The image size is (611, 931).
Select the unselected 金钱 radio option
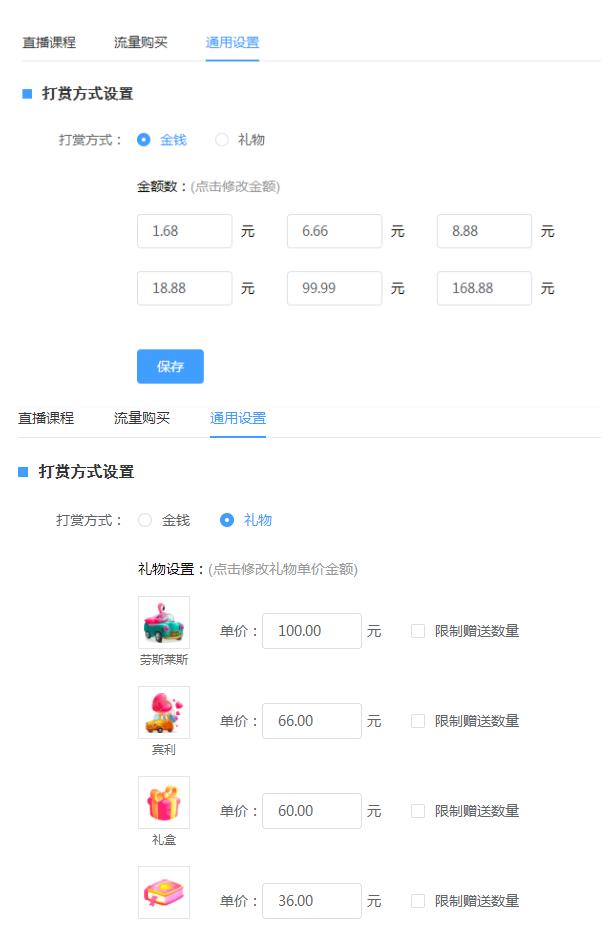pos(145,520)
